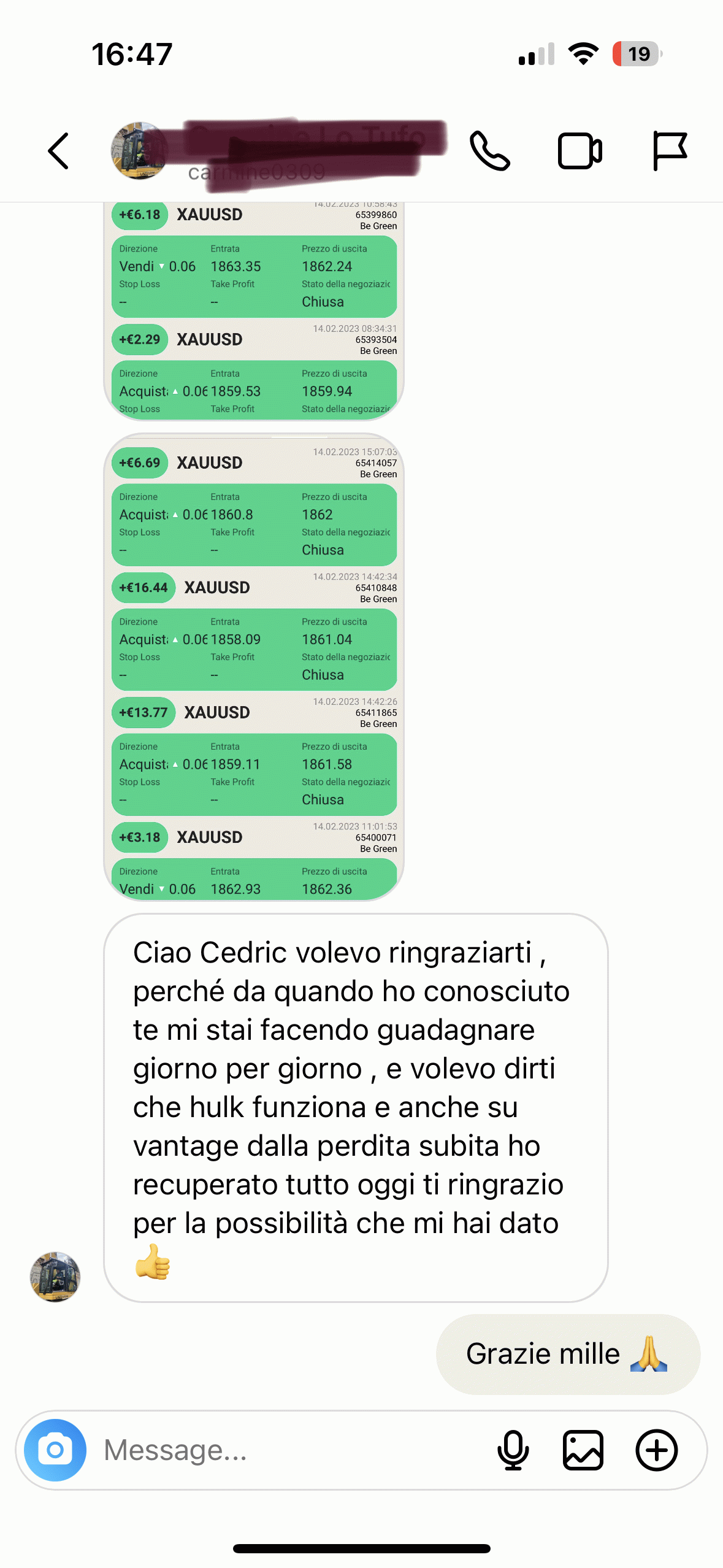Image resolution: width=723 pixels, height=1568 pixels.
Task: Go back to the messages list
Action: [x=59, y=151]
